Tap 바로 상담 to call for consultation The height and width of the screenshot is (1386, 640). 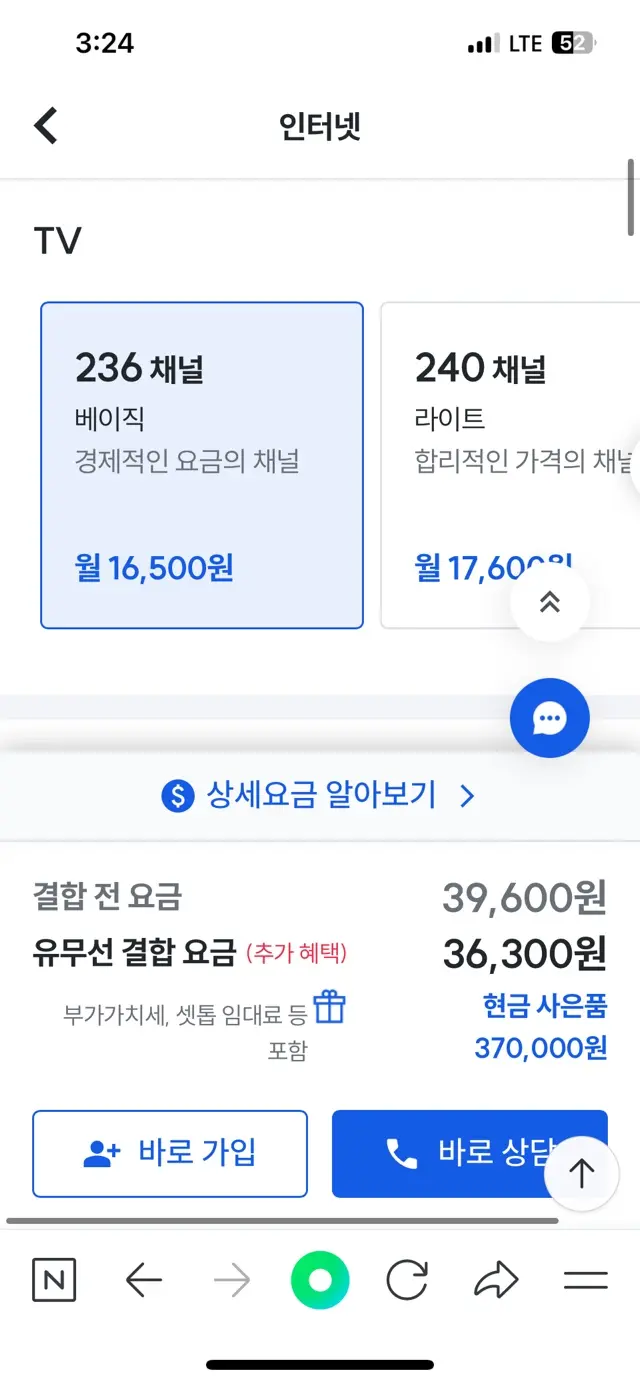(470, 1153)
